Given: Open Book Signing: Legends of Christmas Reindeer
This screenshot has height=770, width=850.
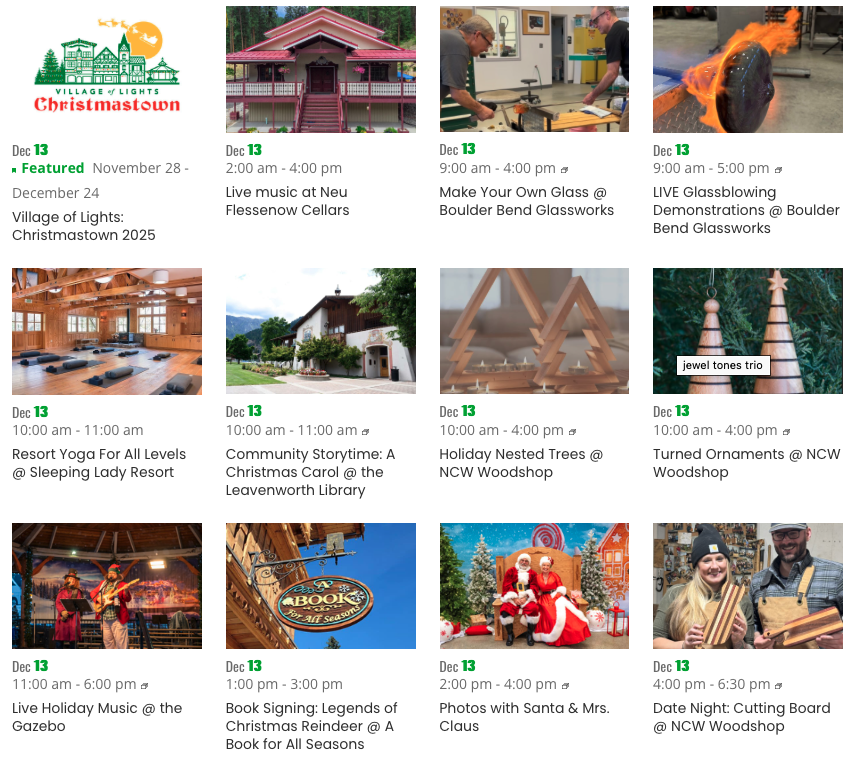Looking at the screenshot, I should (x=311, y=726).
